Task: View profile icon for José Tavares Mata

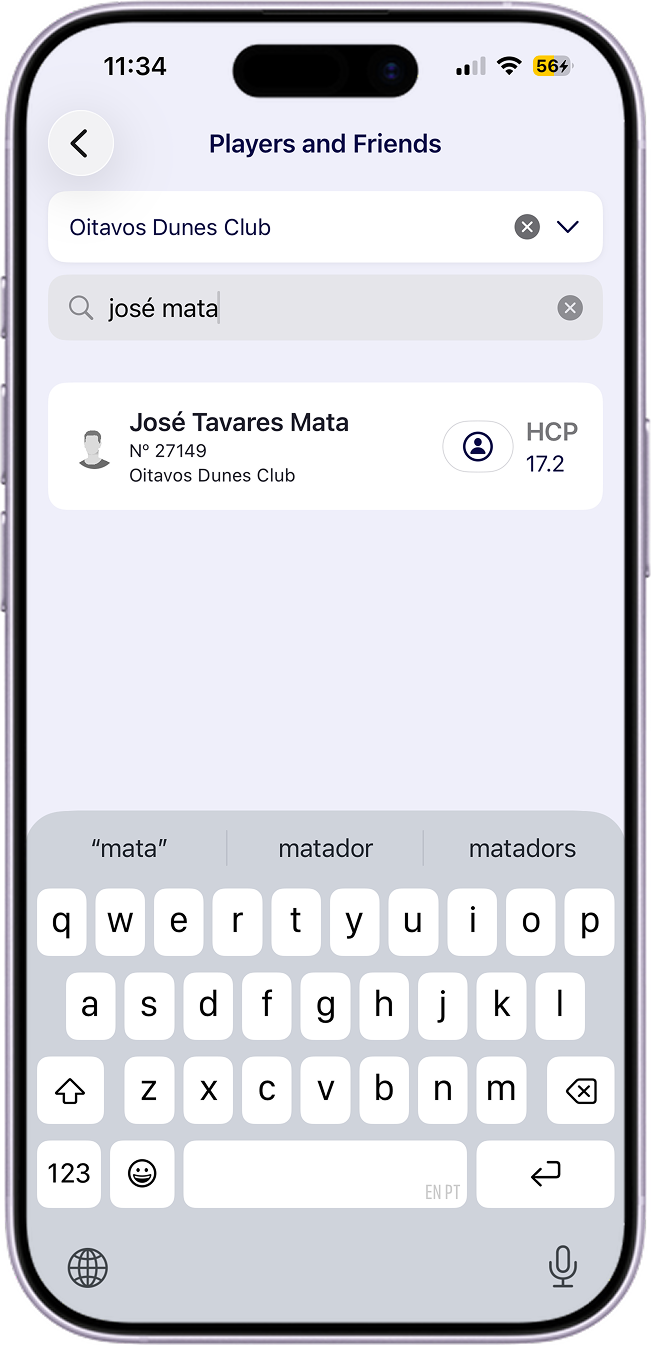Action: (478, 446)
